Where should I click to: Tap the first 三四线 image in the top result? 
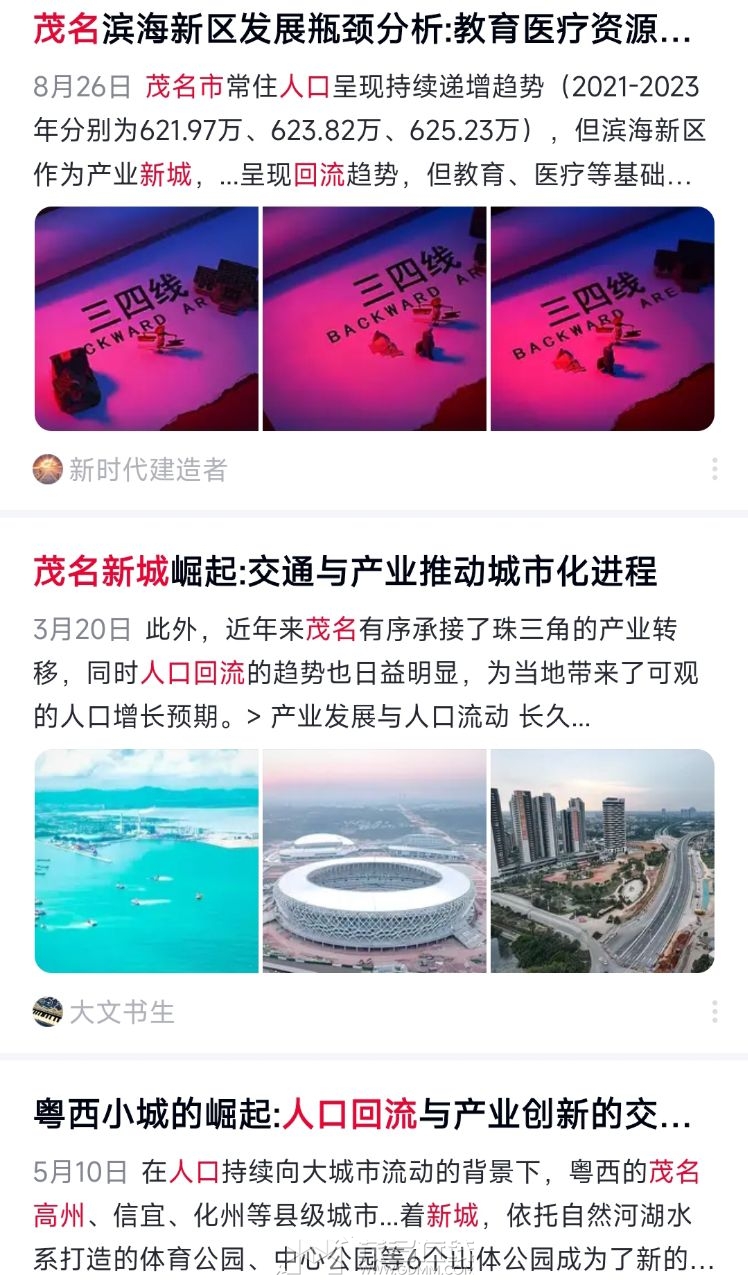coord(146,319)
